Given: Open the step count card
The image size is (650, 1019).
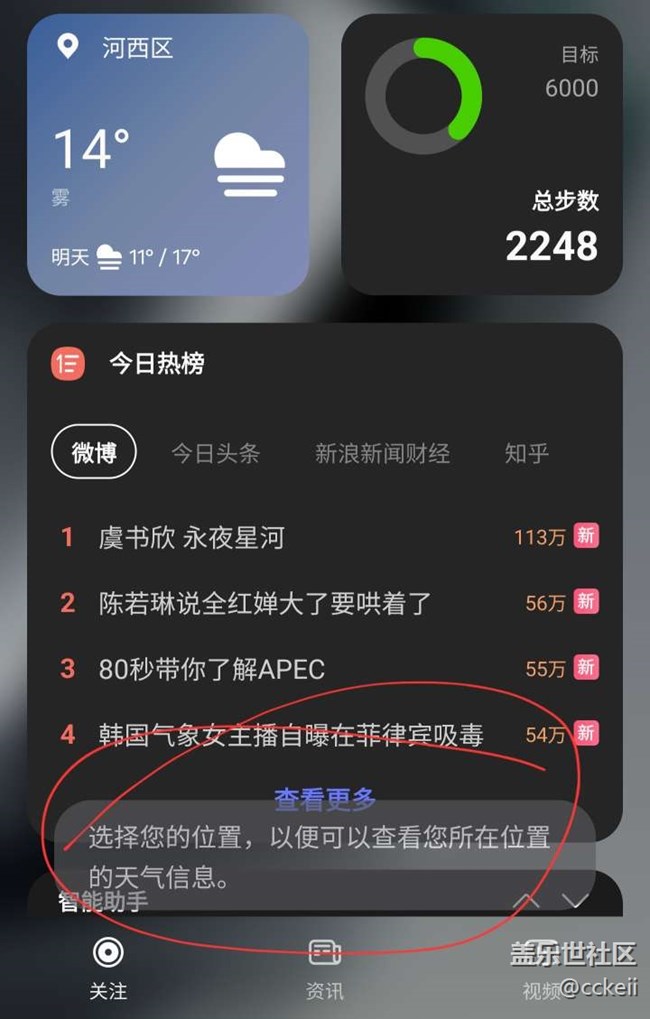Looking at the screenshot, I should [482, 155].
